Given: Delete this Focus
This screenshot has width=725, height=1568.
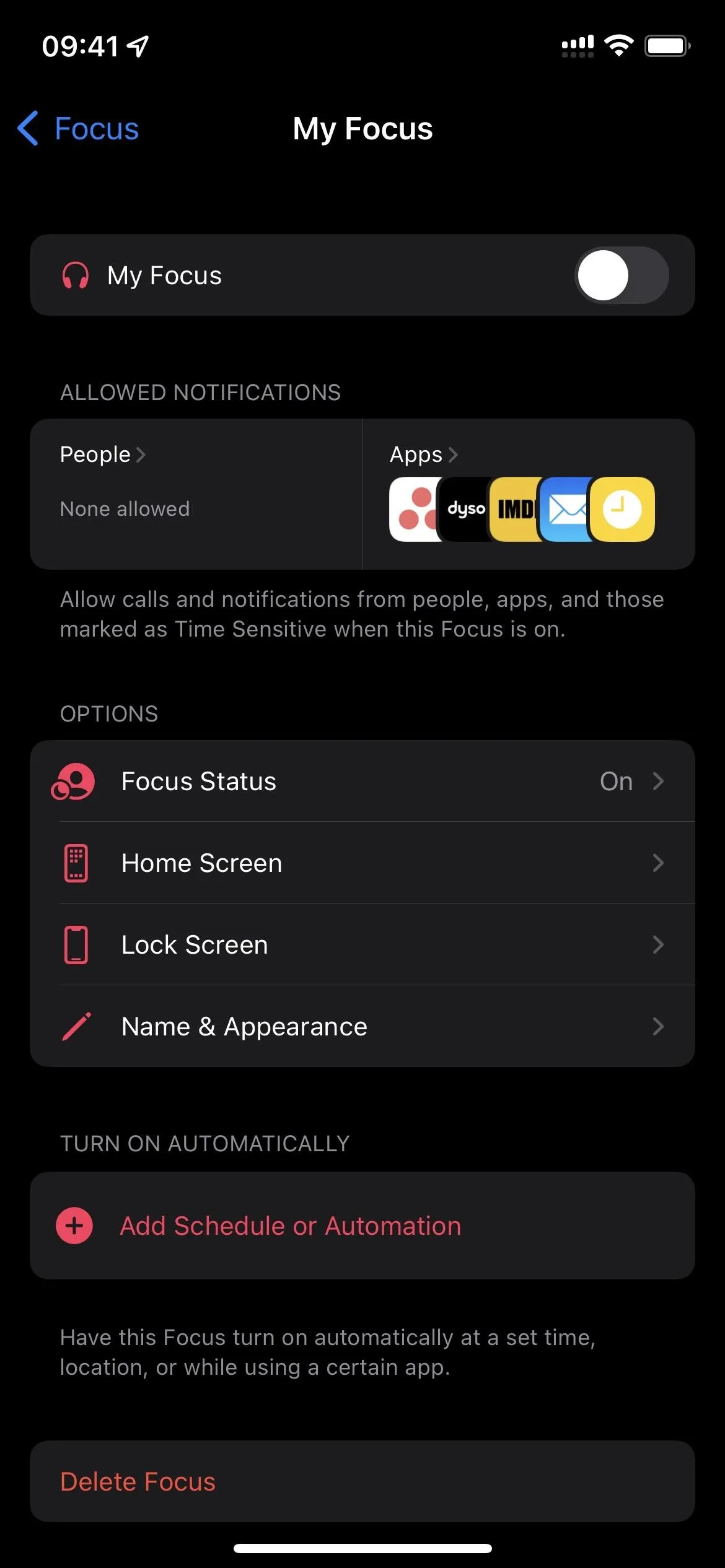Looking at the screenshot, I should click(362, 1481).
